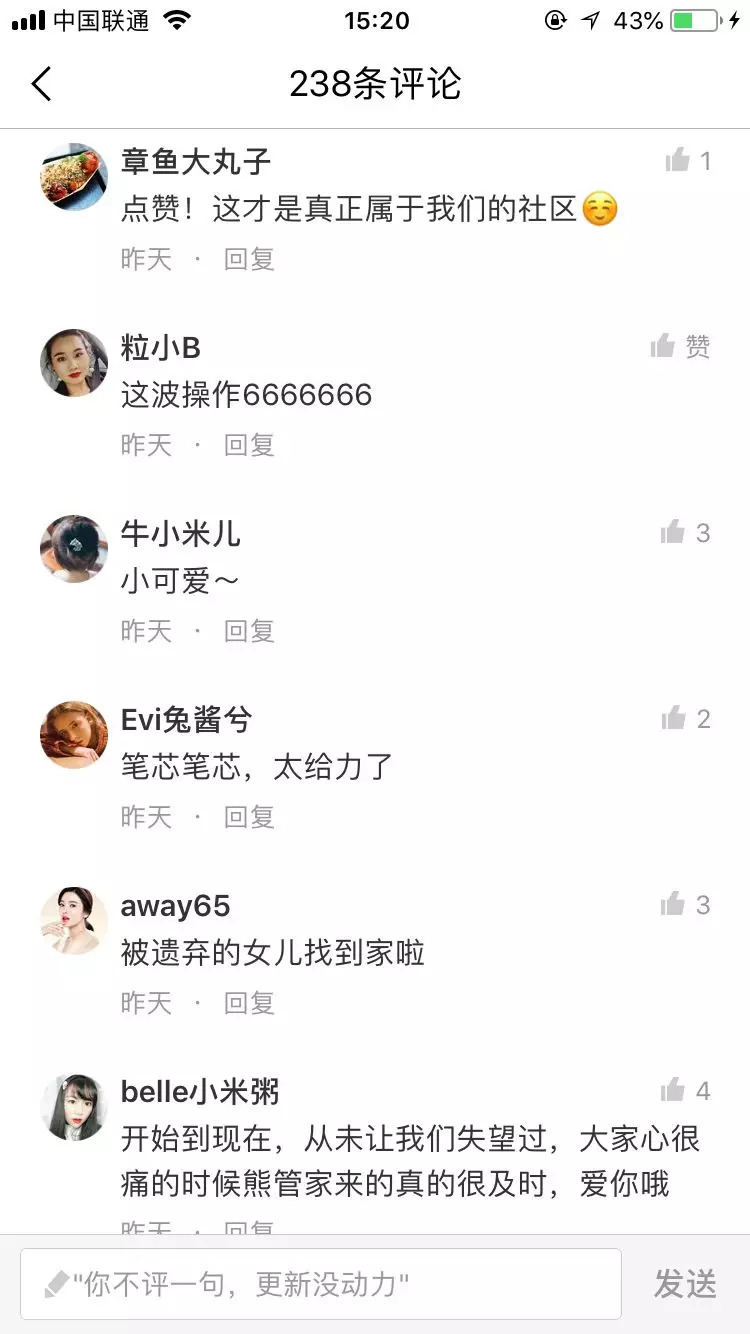
Task: View 牛小米儿's profile avatar
Action: pyautogui.click(x=74, y=549)
